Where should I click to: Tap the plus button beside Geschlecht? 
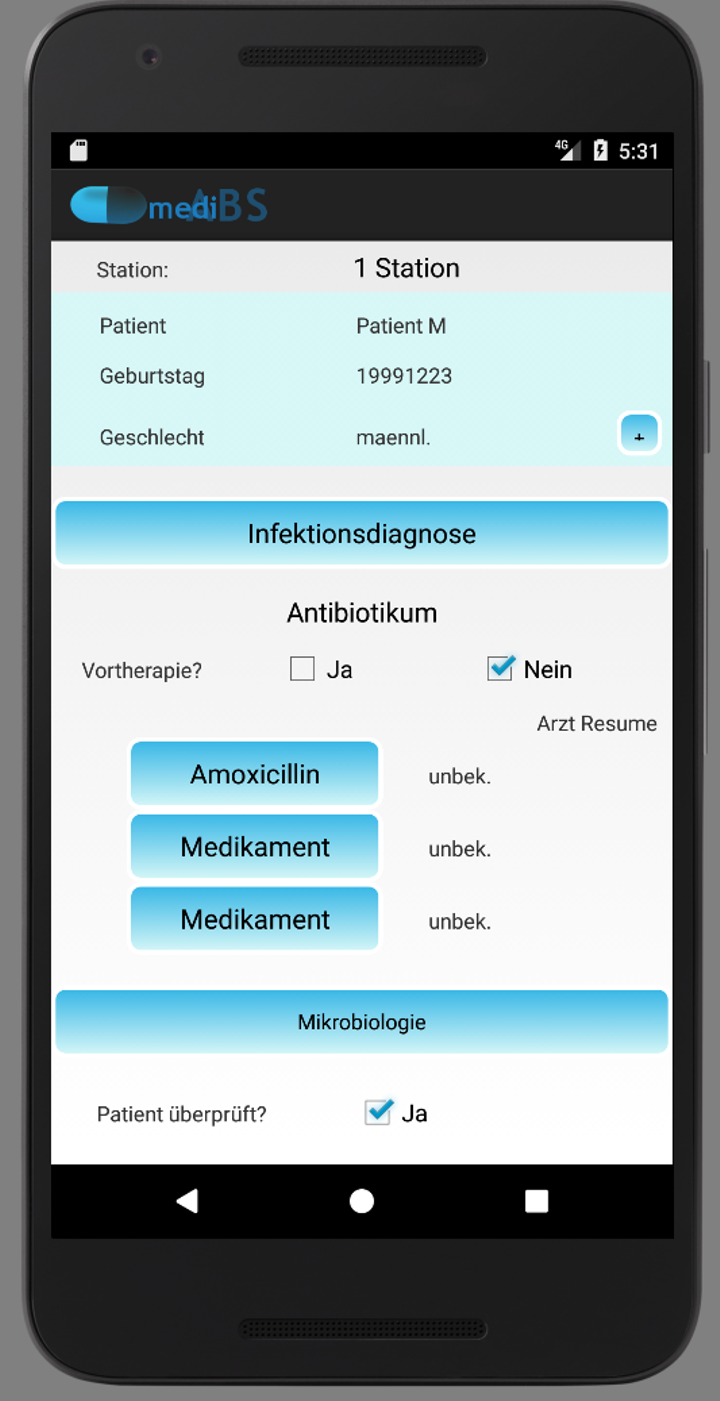click(x=639, y=435)
